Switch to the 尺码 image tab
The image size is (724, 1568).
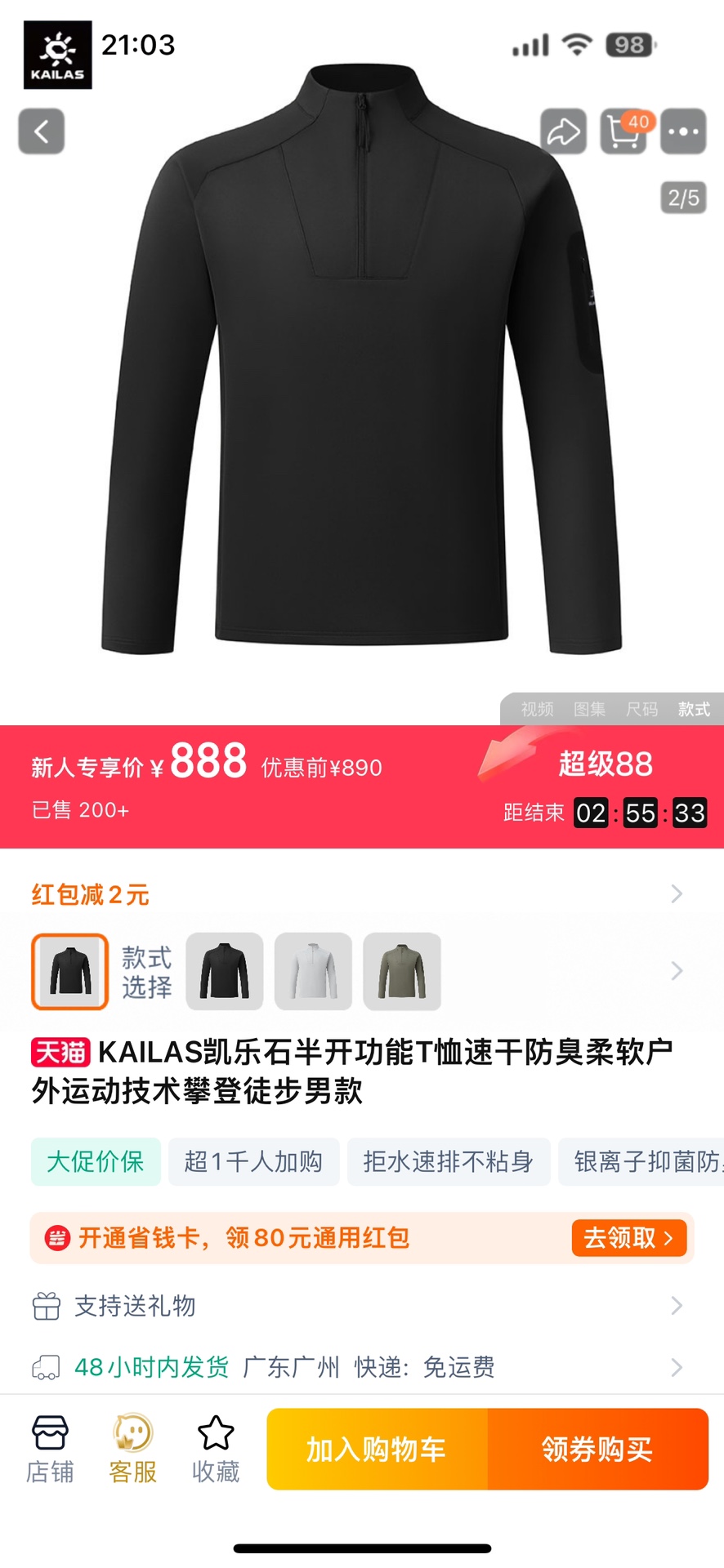click(x=641, y=709)
